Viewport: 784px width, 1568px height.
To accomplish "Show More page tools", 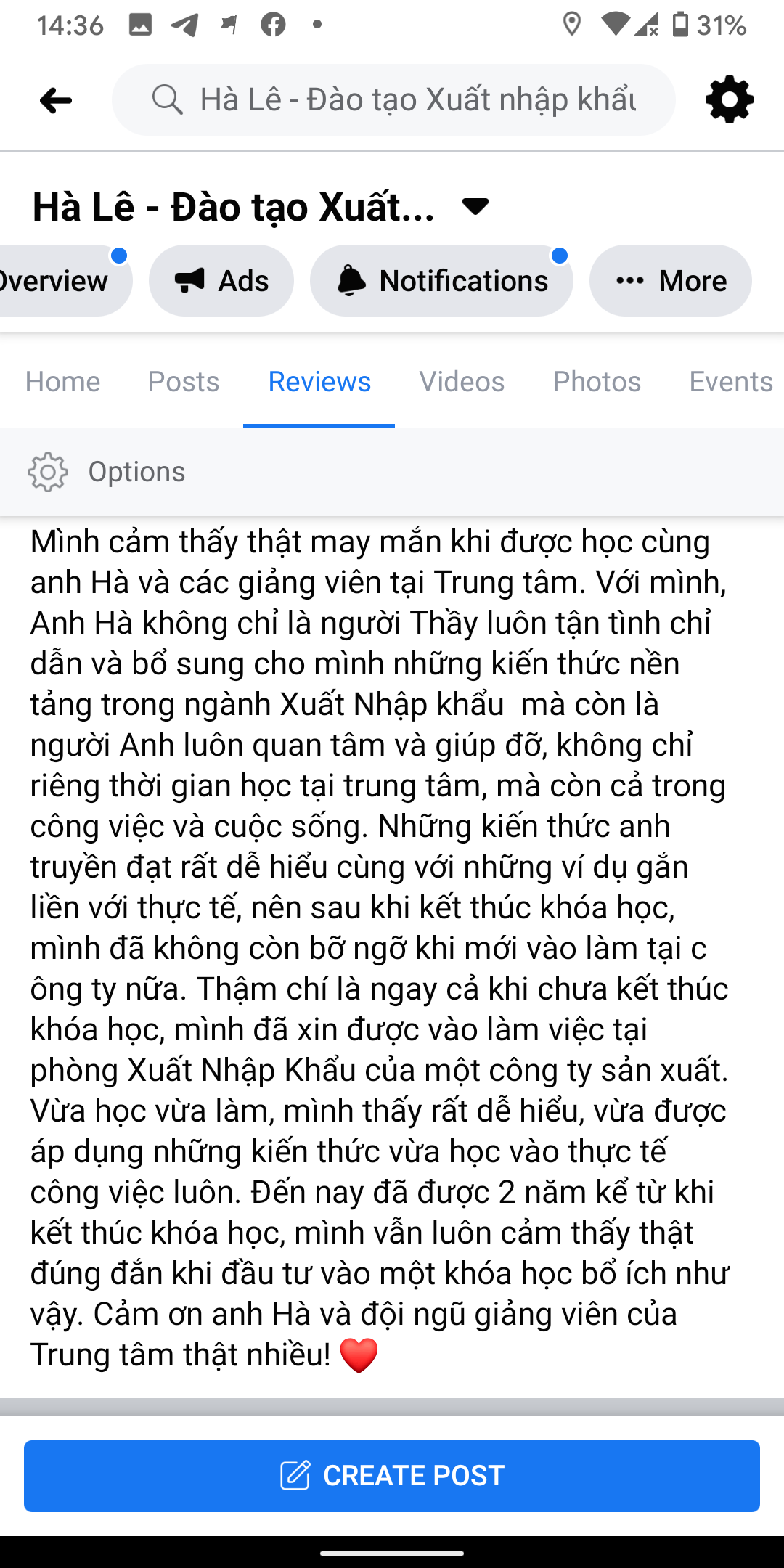I will point(670,281).
